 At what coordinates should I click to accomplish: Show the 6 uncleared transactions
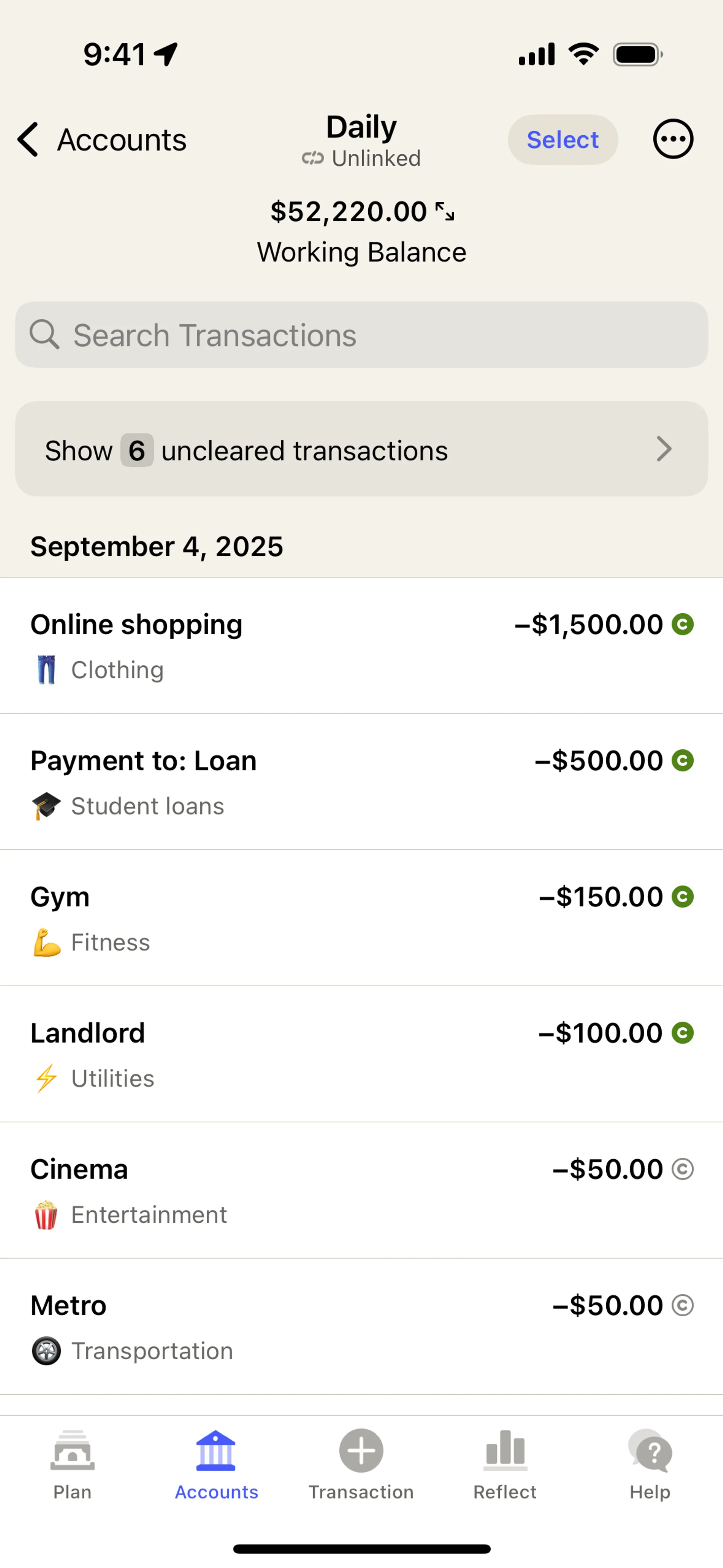pyautogui.click(x=361, y=449)
